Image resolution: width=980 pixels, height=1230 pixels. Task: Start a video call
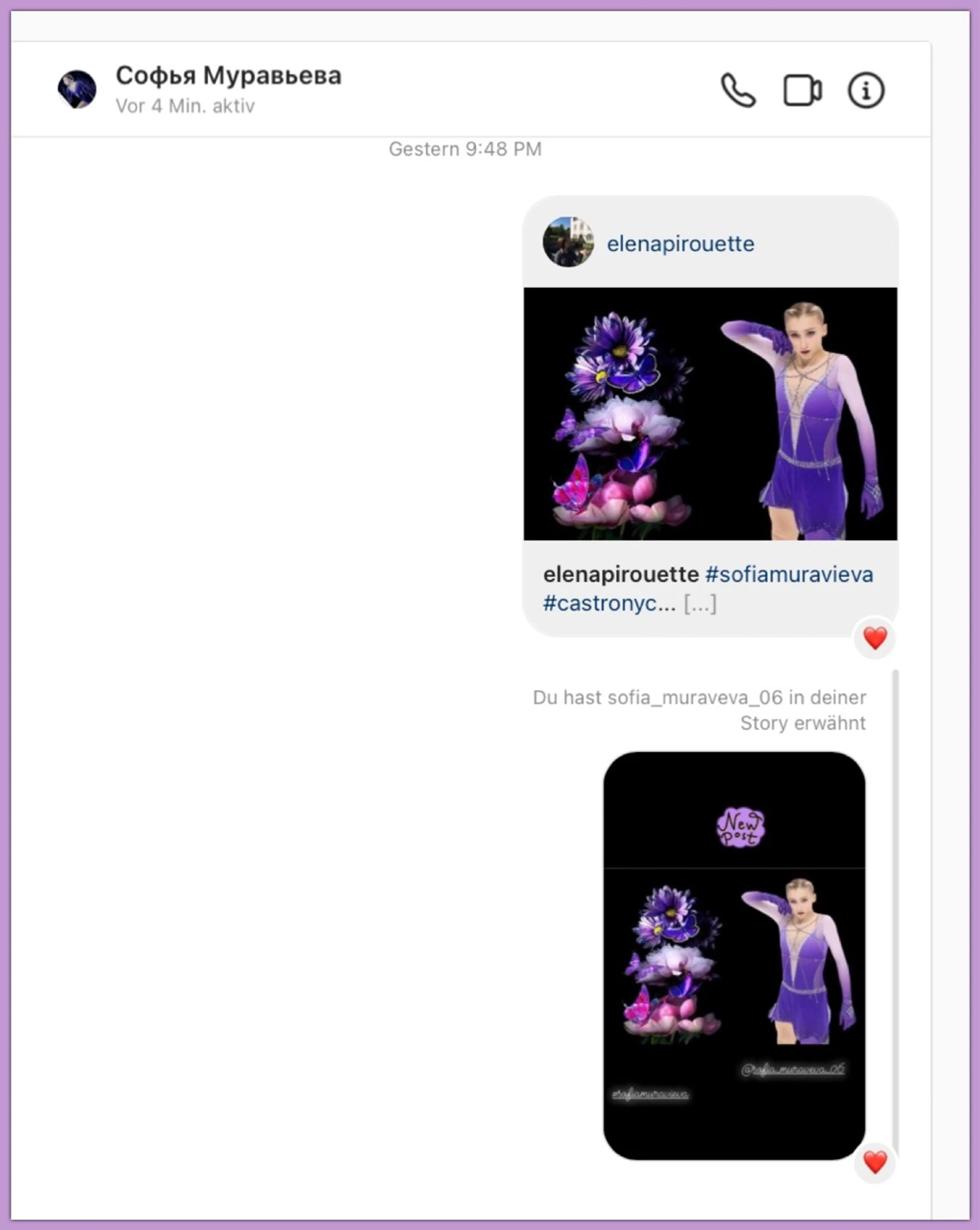click(x=802, y=91)
